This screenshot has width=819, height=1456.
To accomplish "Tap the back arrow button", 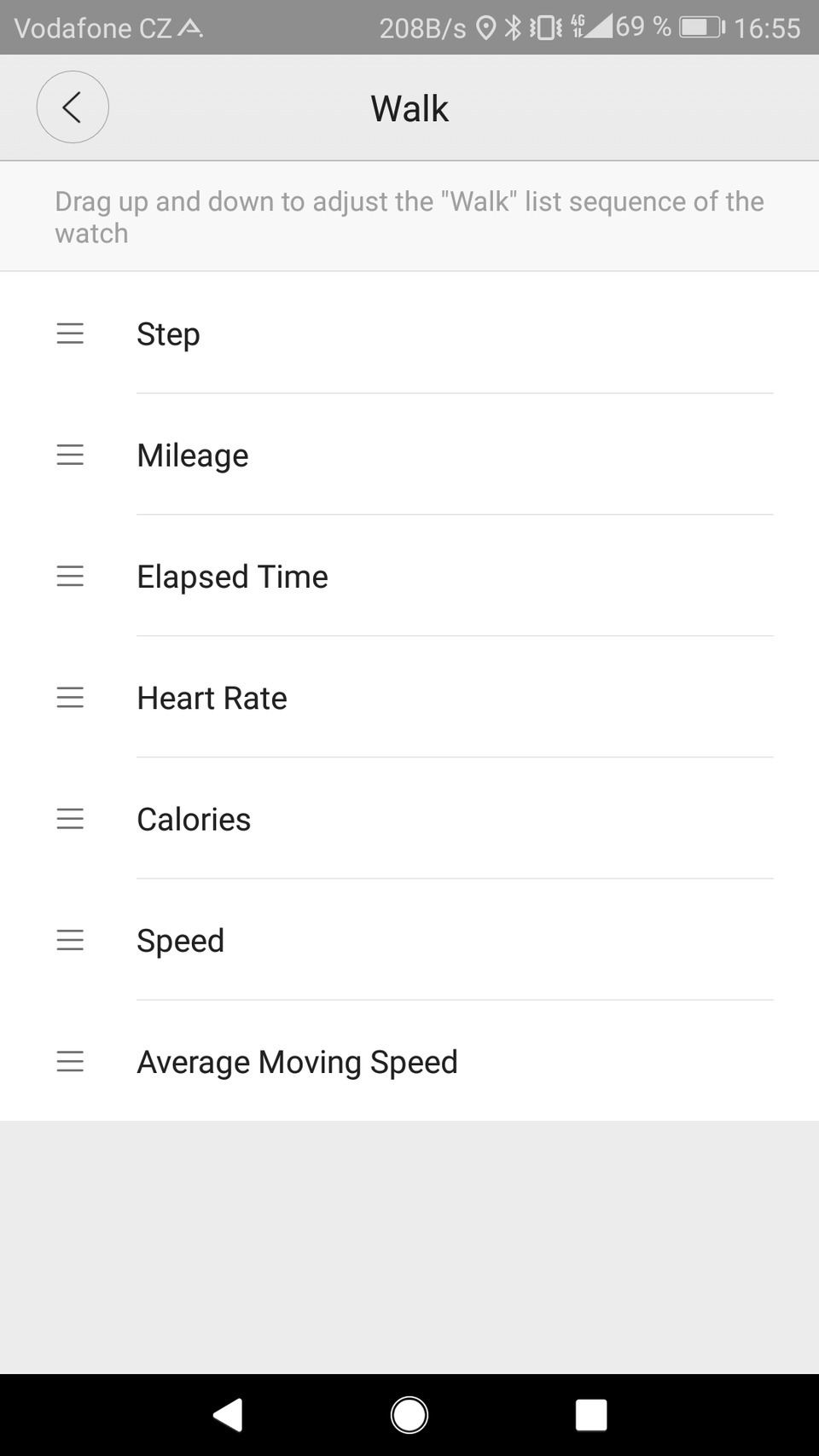I will click(x=73, y=107).
